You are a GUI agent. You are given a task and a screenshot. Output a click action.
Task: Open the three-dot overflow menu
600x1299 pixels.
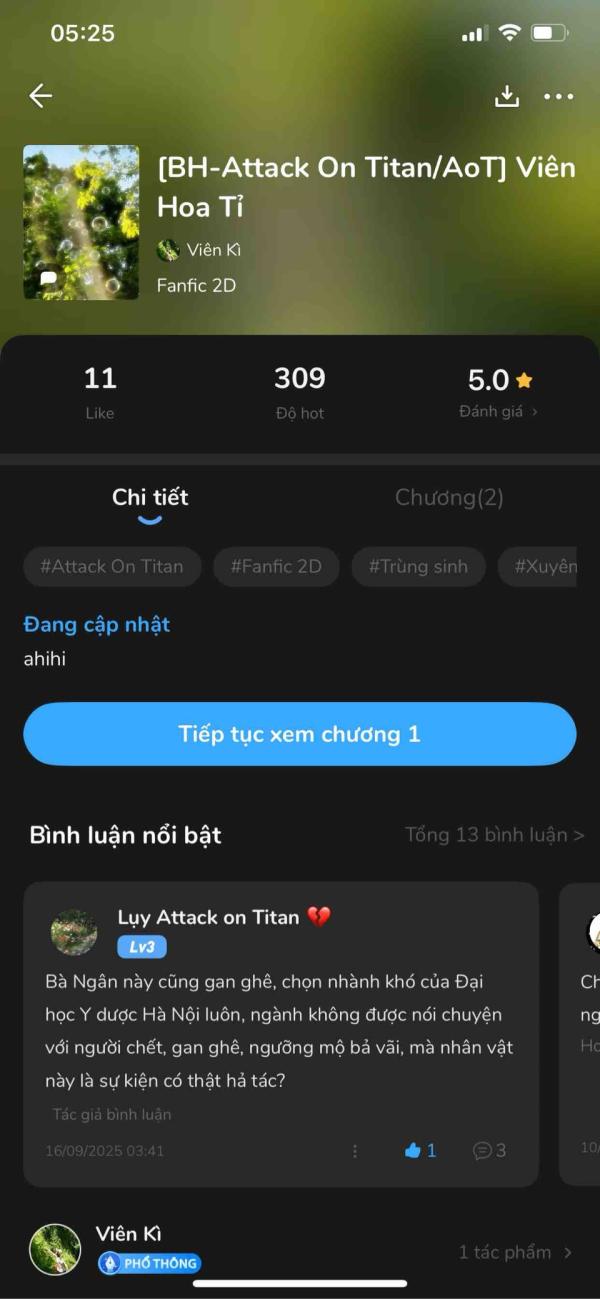[x=558, y=97]
